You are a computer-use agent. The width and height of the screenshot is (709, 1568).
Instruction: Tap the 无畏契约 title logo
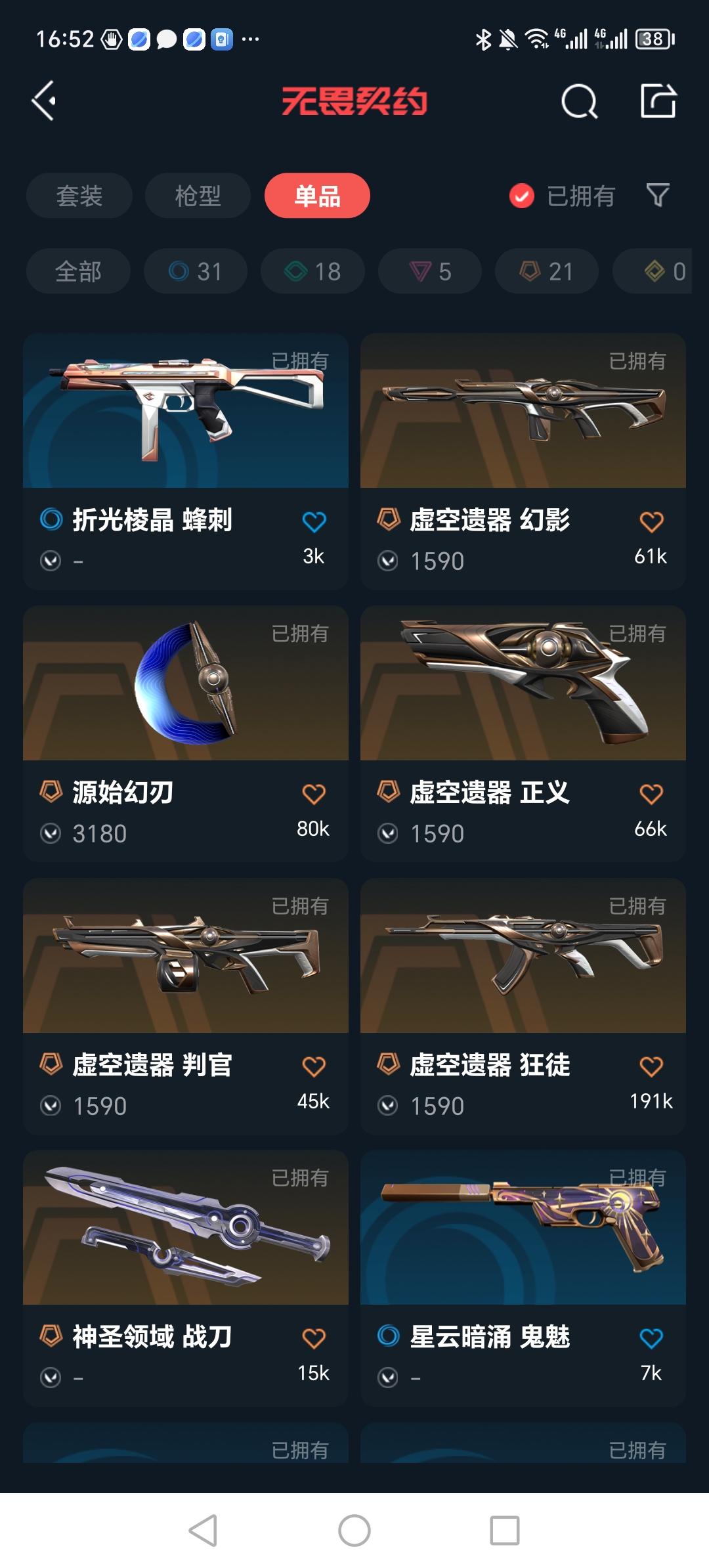click(354, 100)
